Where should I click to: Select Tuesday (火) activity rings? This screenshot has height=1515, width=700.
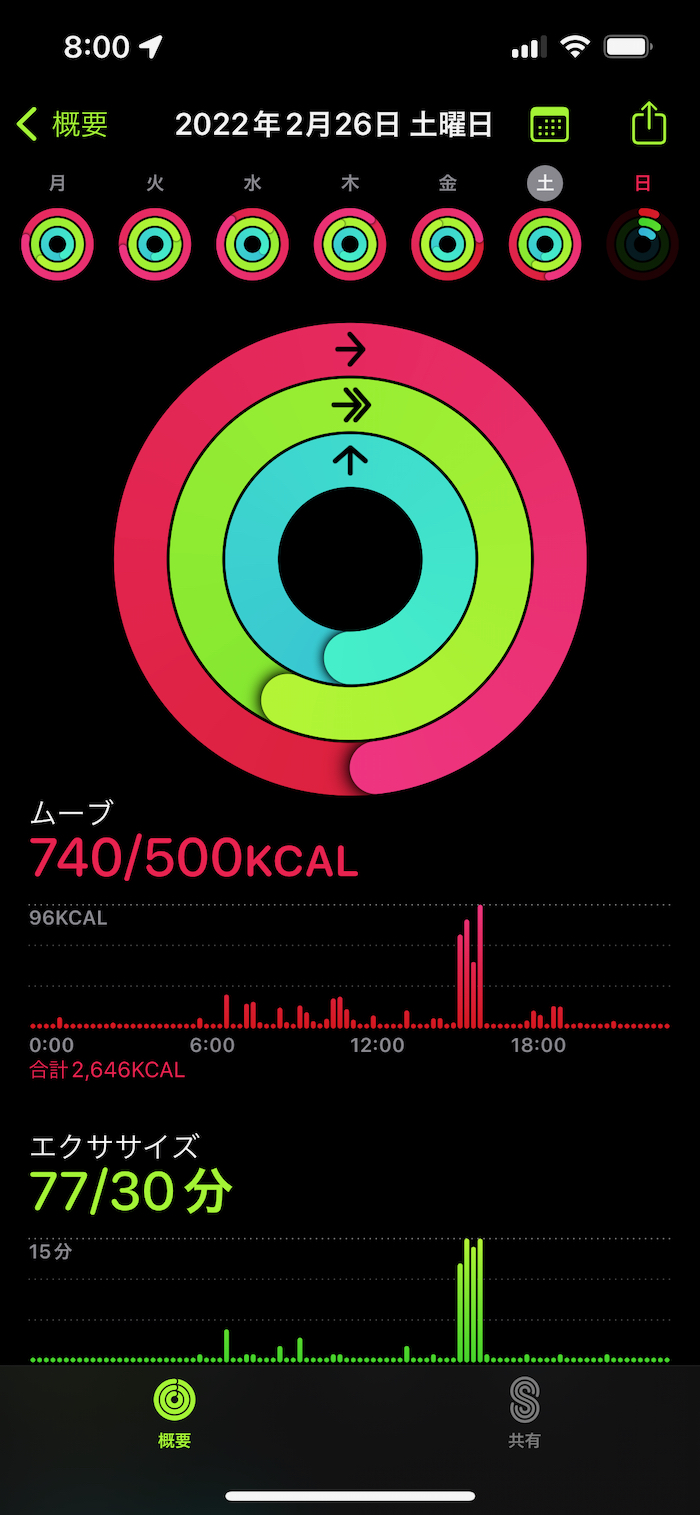(155, 244)
